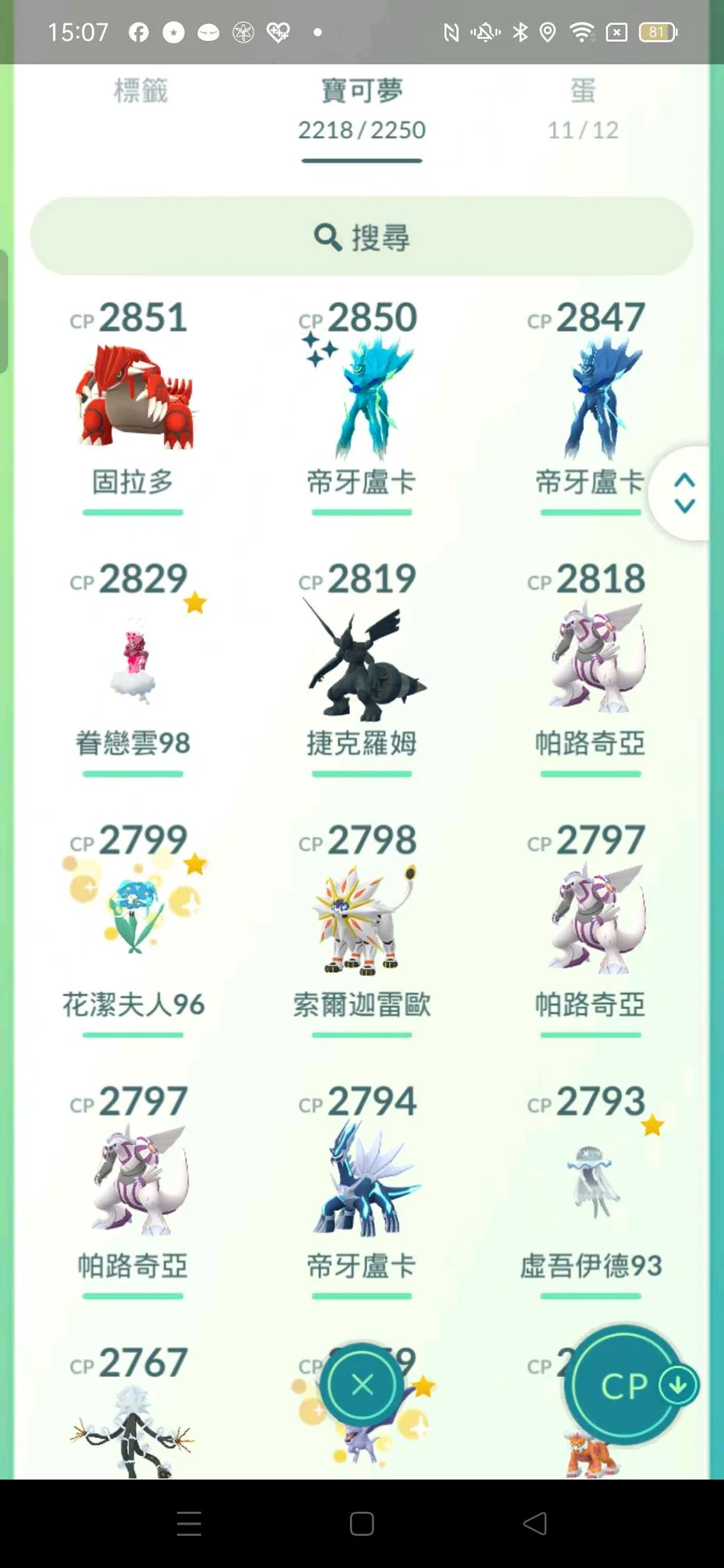
Task: Go back using system back button
Action: 535,1523
